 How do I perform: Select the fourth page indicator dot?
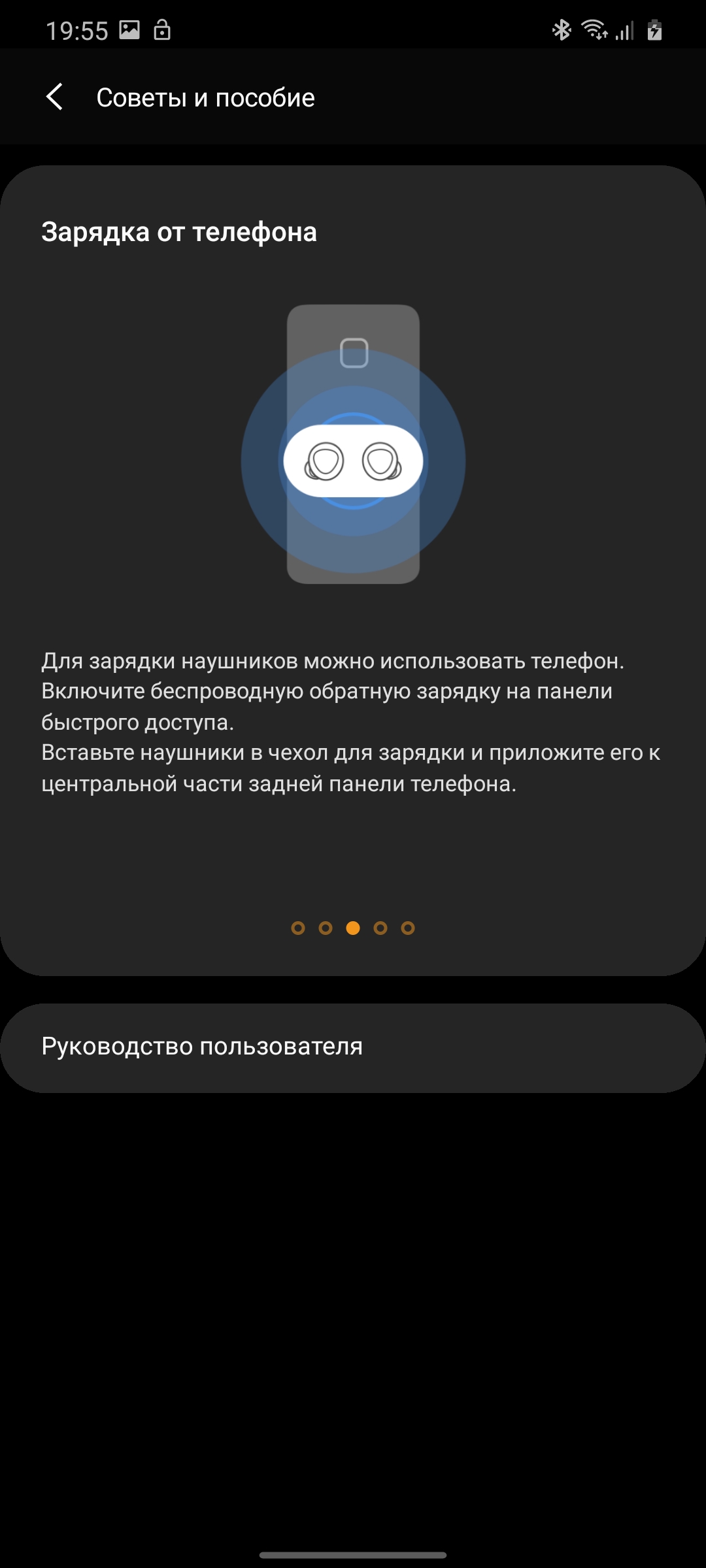tap(380, 928)
